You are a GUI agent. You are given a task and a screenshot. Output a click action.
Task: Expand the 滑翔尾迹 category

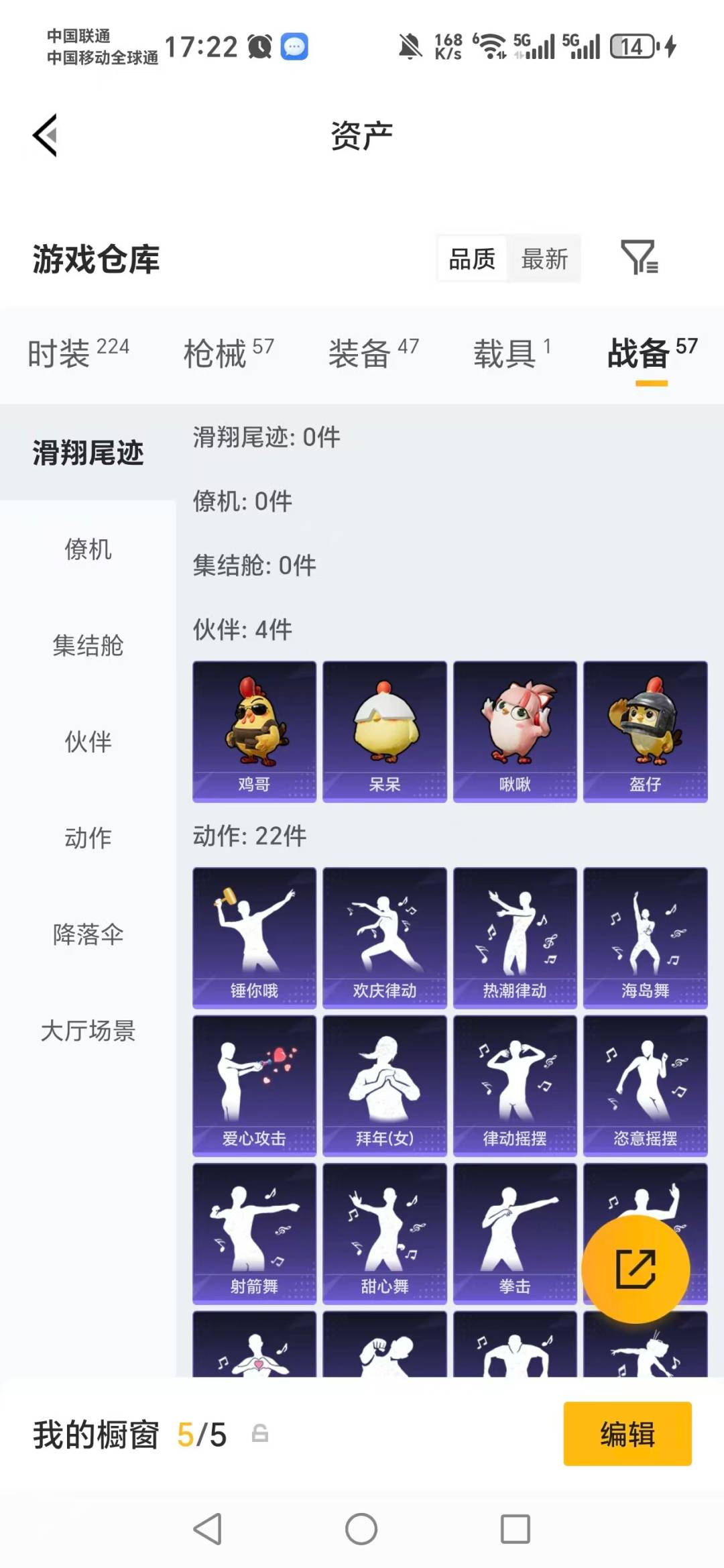(x=89, y=453)
